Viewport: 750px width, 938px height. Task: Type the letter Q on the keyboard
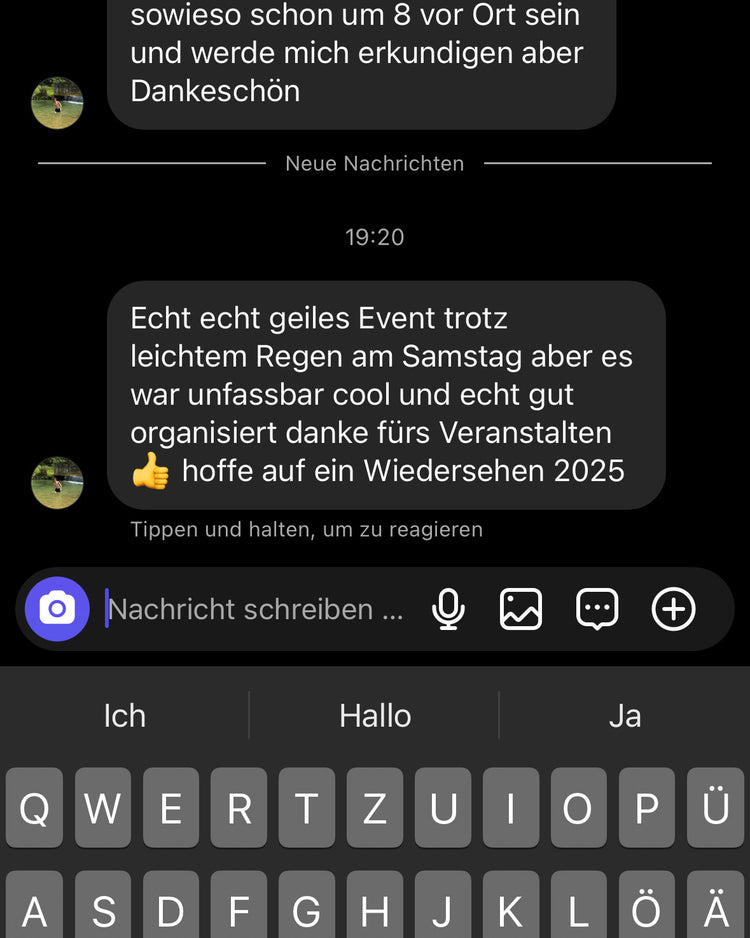pos(34,808)
